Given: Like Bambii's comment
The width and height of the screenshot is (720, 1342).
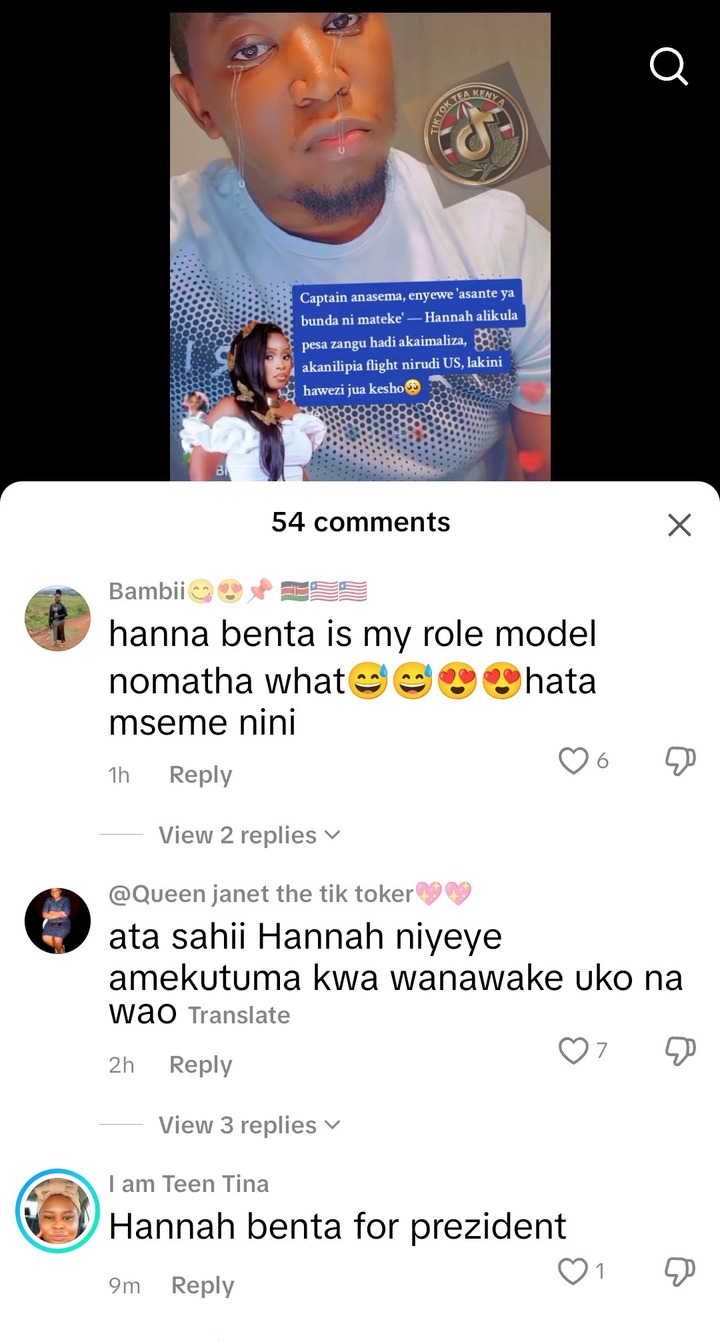Looking at the screenshot, I should click(x=573, y=761).
